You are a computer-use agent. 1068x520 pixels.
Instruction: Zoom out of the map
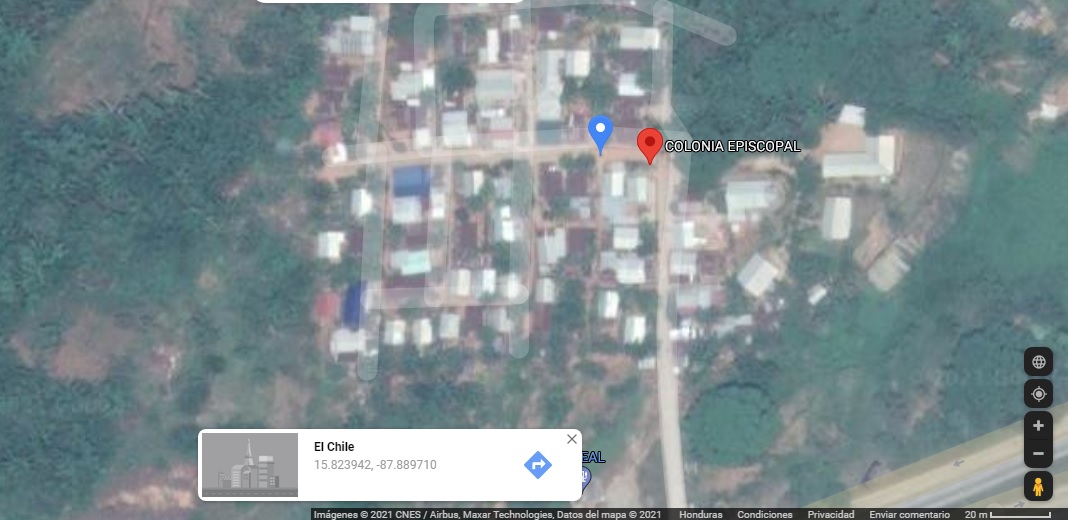coord(1038,453)
